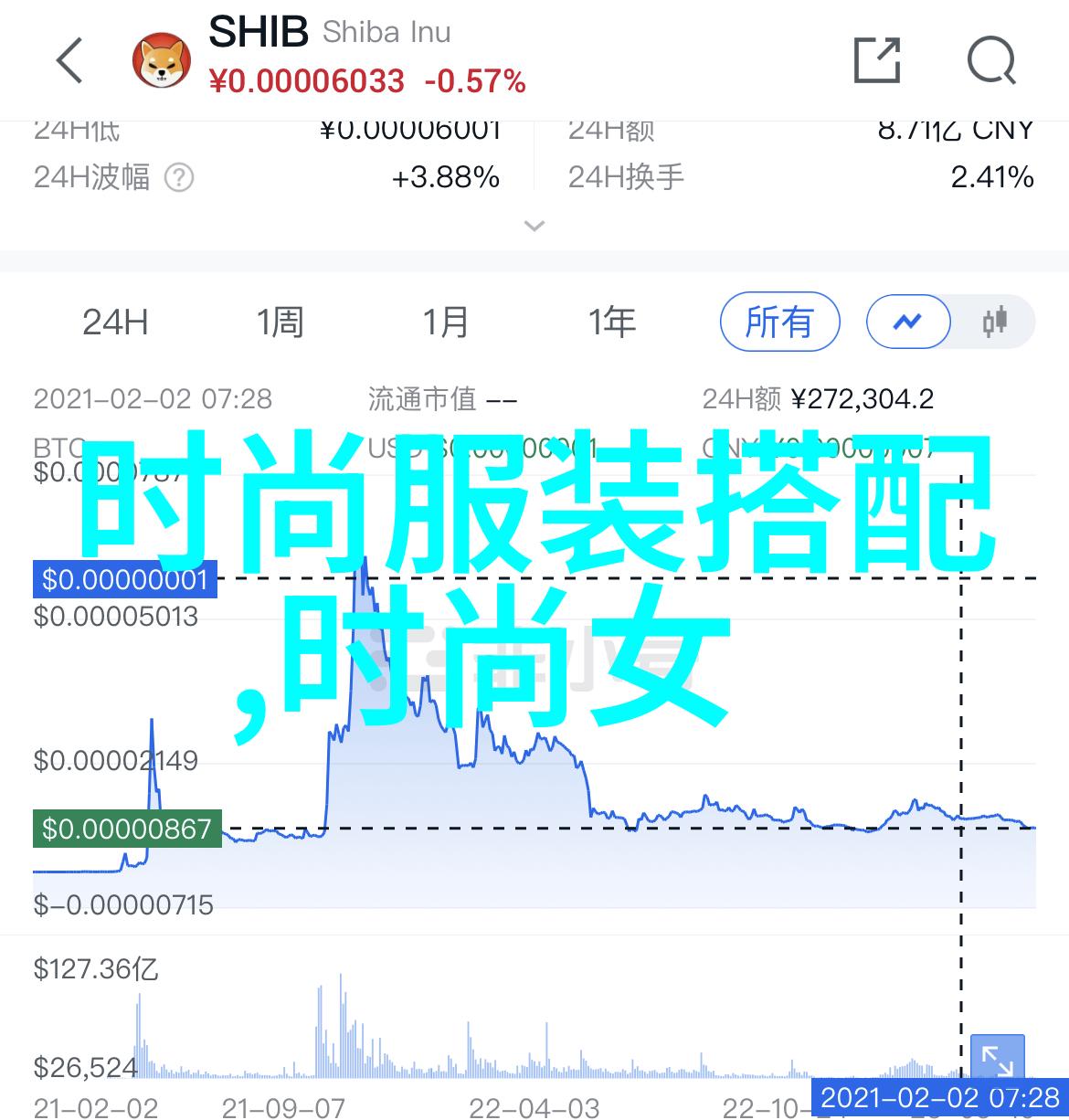
Task: Choose the 所有 time range
Action: coord(779,322)
